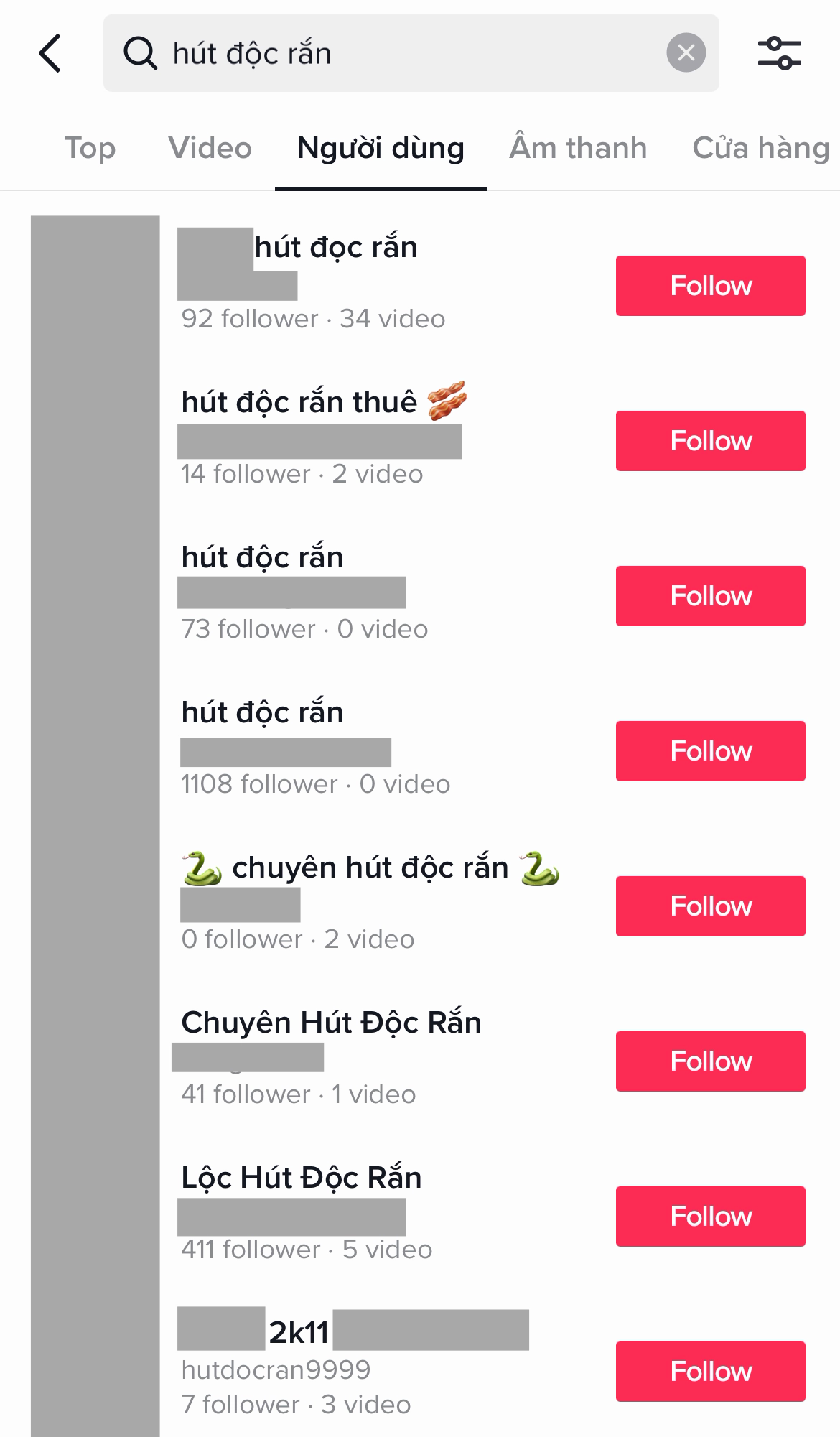
Task: Open the Cửa hàng tab
Action: pos(760,148)
